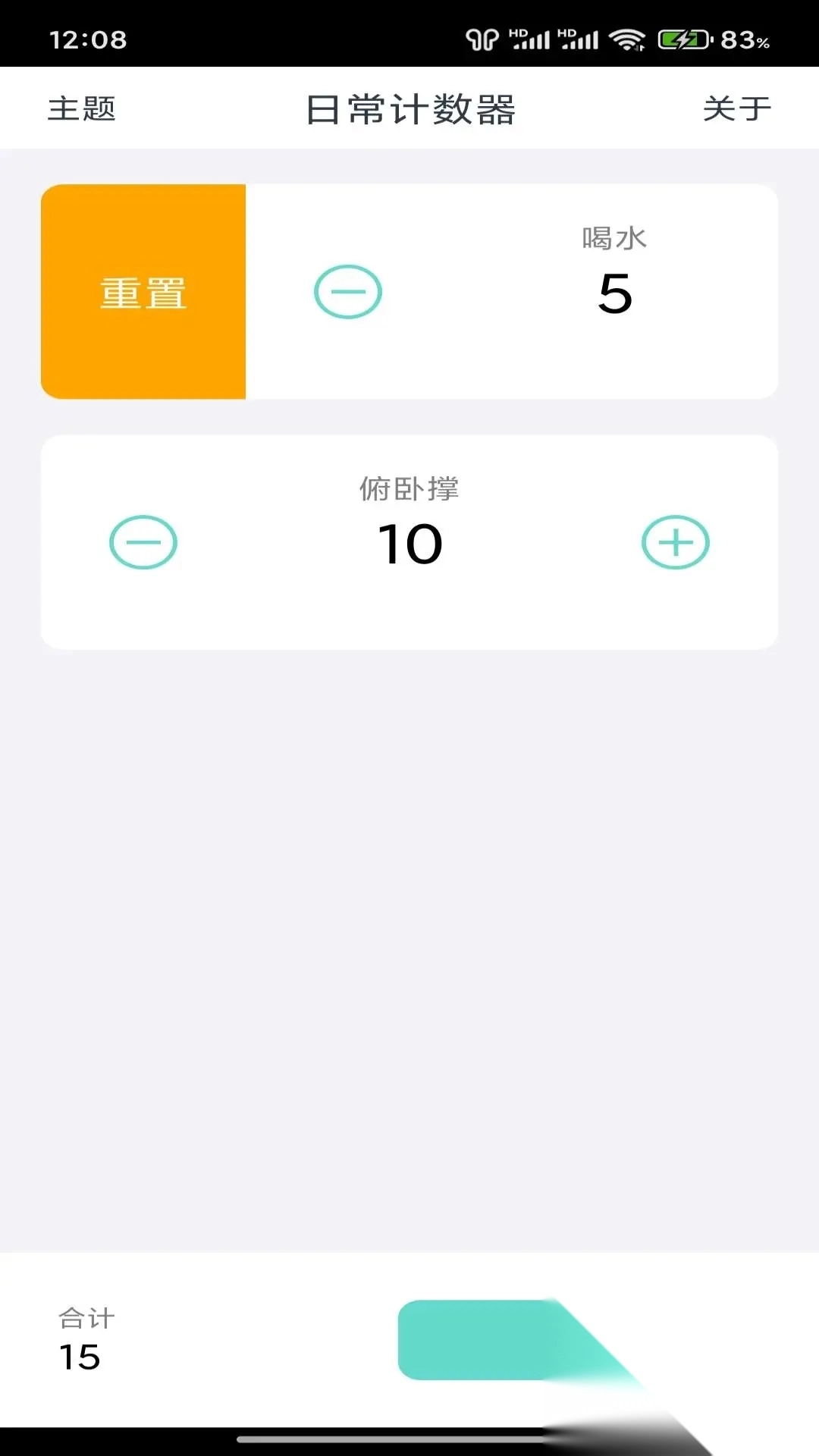This screenshot has height=1456, width=819.
Task: Open the 关于 about page
Action: (x=736, y=108)
